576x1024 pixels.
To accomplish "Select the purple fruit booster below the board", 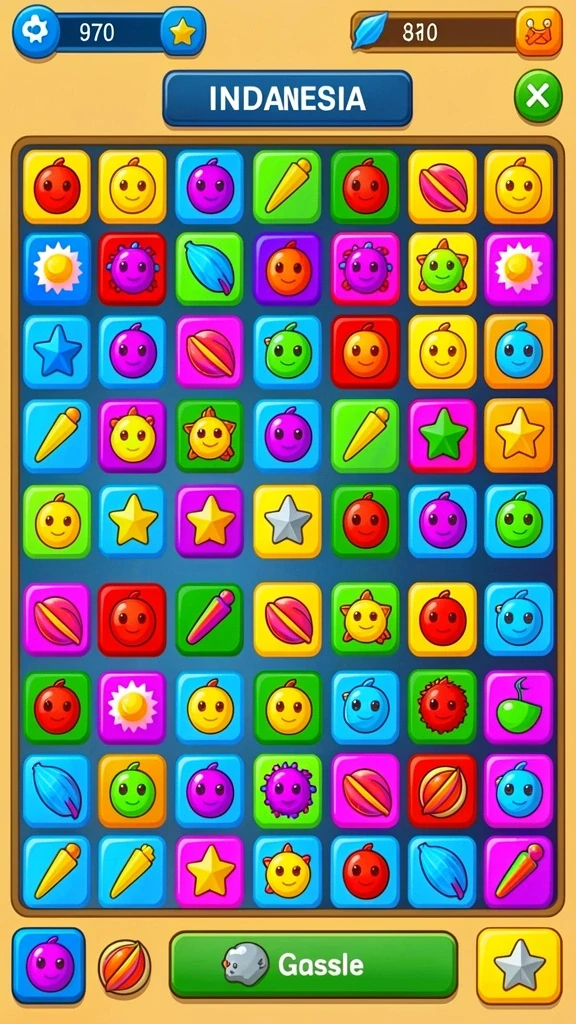I will pyautogui.click(x=49, y=966).
